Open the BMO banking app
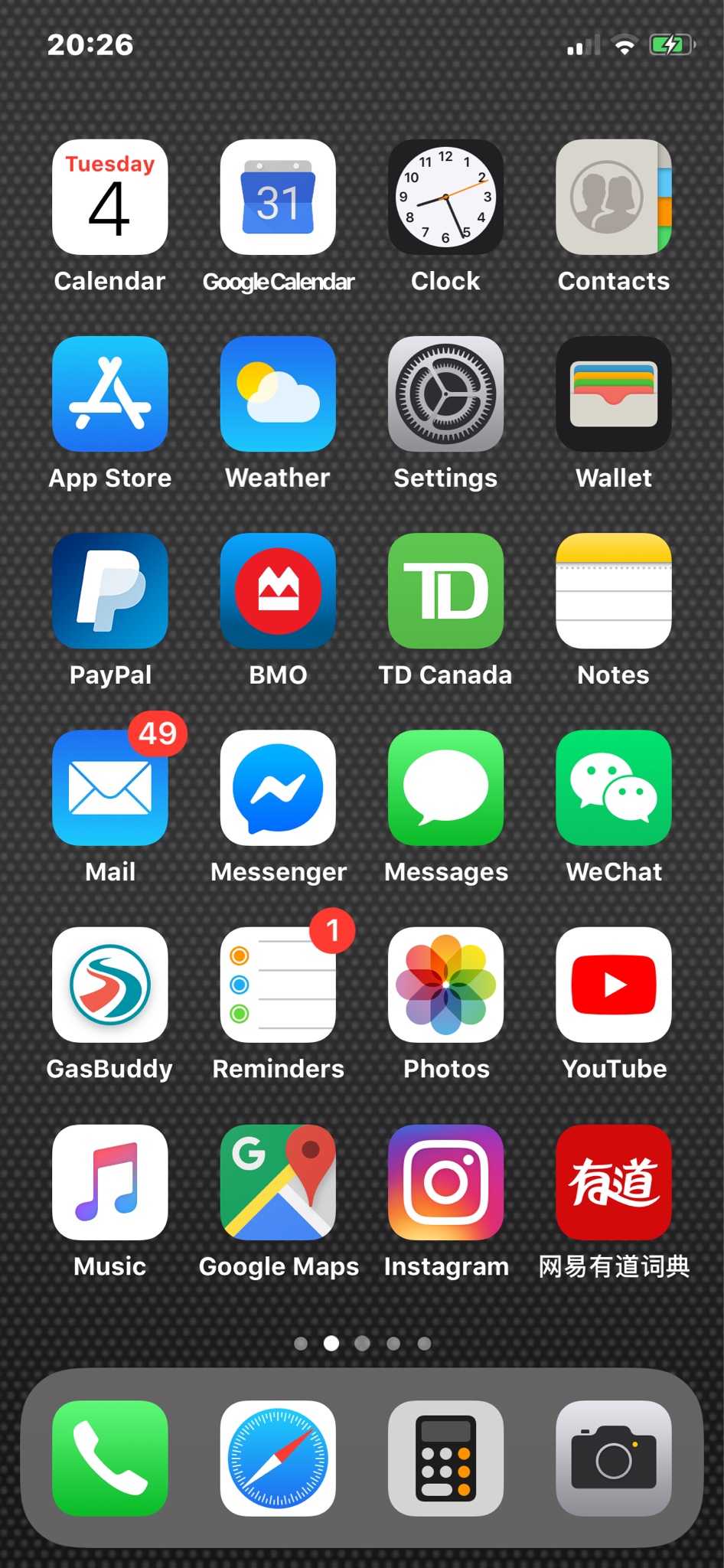The height and width of the screenshot is (1568, 724). [x=278, y=591]
